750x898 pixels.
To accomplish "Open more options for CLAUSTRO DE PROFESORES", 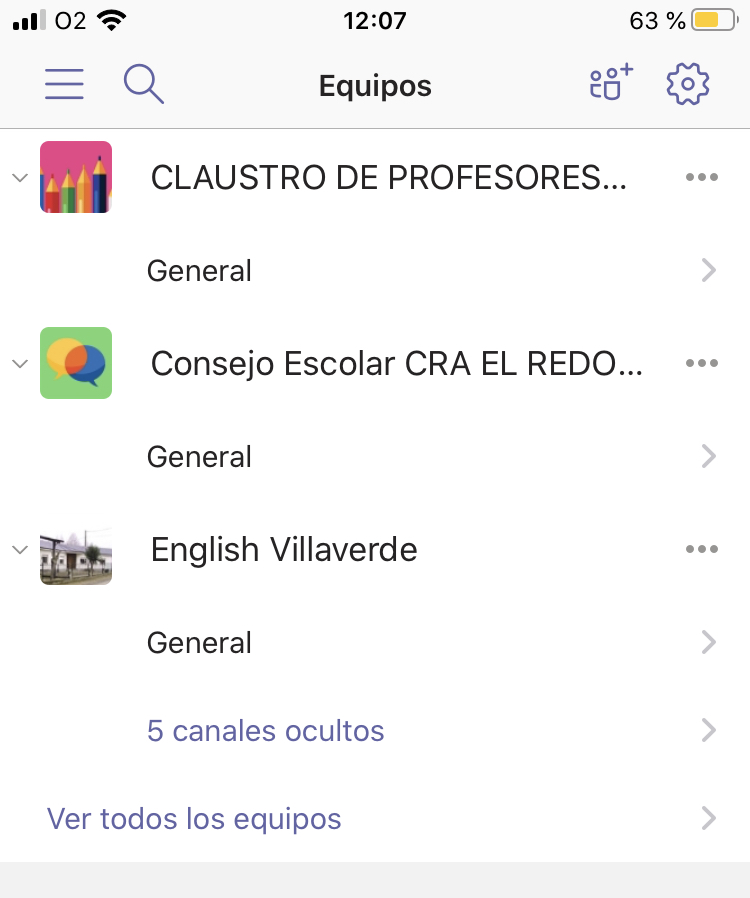I will tap(702, 176).
